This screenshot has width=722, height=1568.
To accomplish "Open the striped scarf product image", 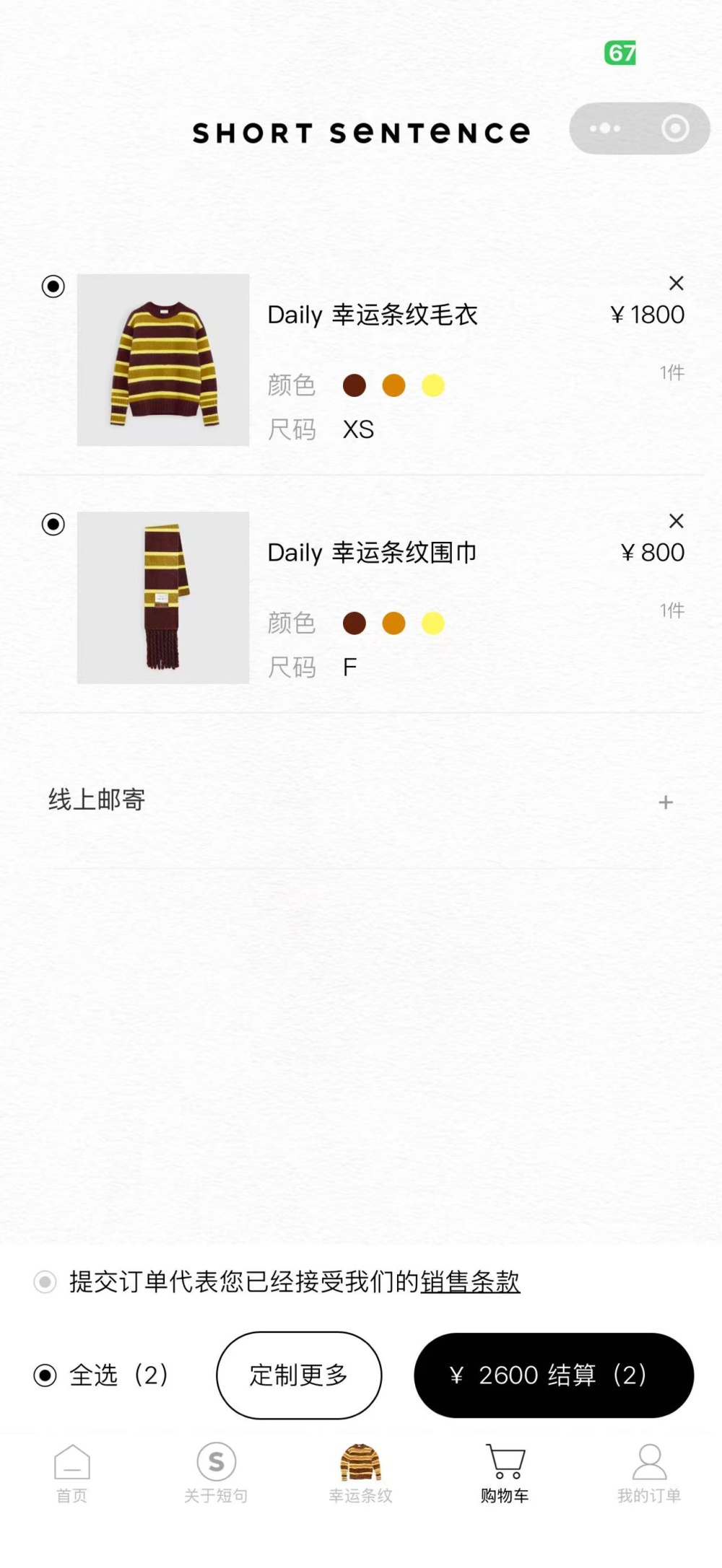I will pyautogui.click(x=163, y=597).
